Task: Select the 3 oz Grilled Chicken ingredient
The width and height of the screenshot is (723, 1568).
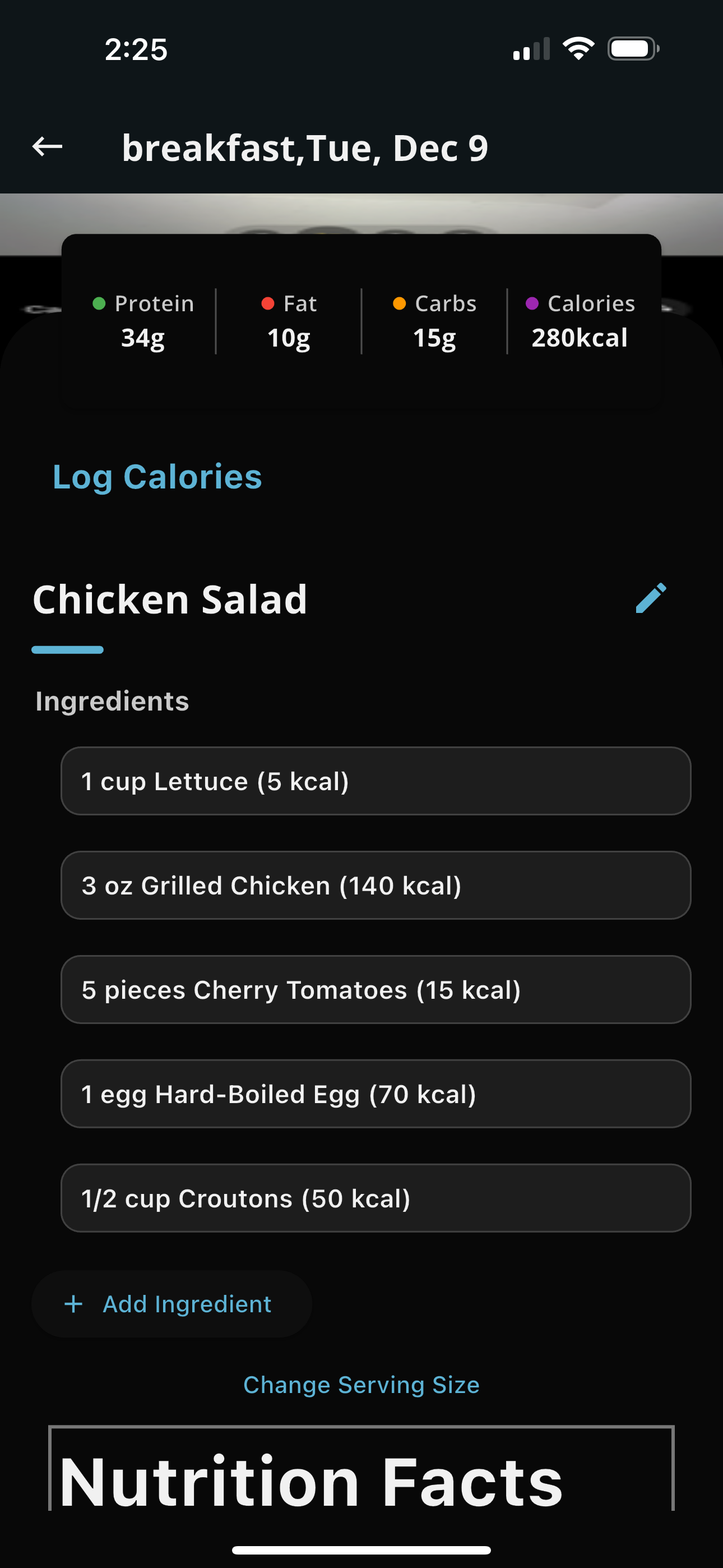Action: [376, 886]
